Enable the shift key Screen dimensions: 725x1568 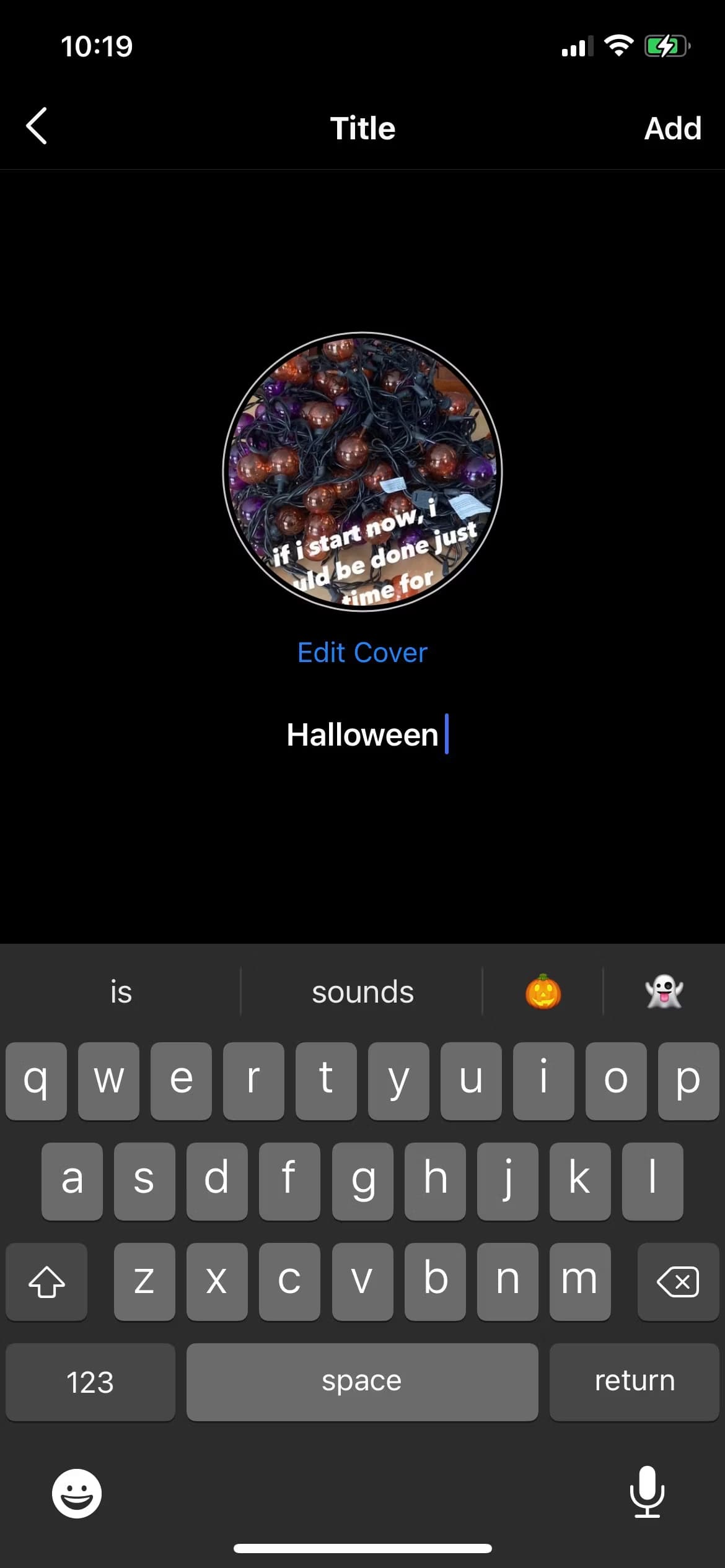click(x=46, y=1281)
